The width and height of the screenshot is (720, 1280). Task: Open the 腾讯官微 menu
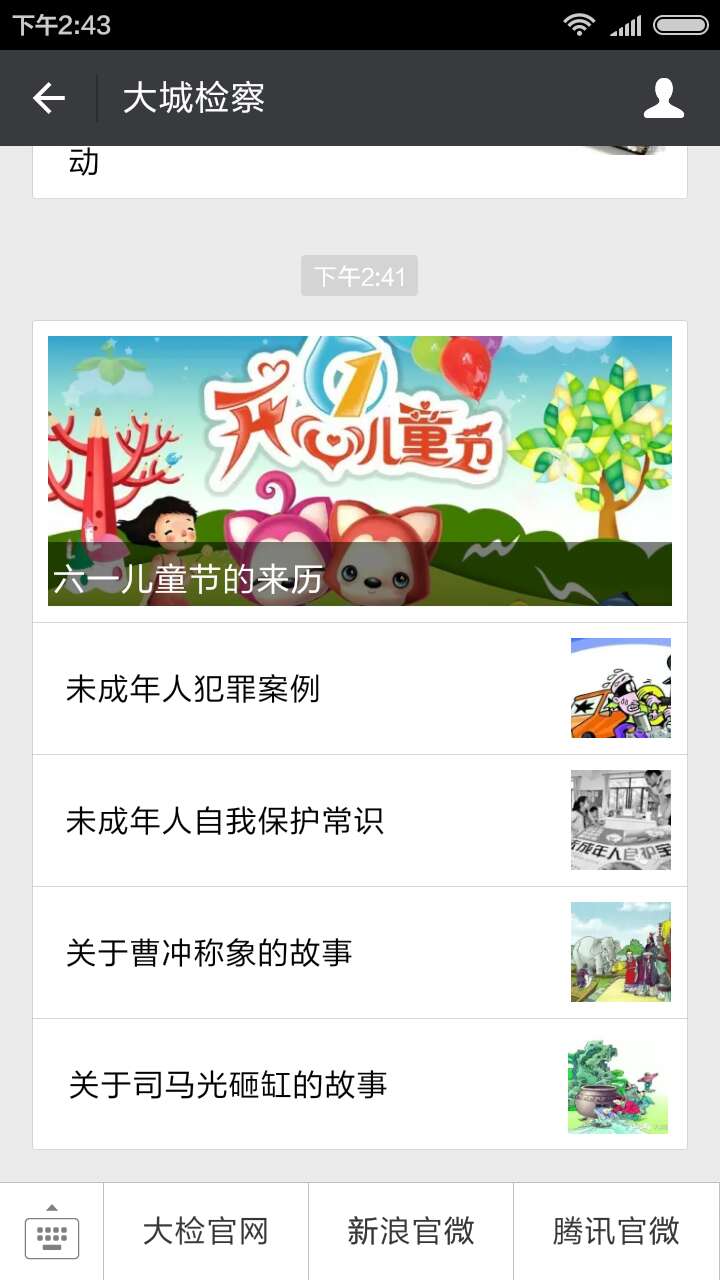pos(616,1232)
